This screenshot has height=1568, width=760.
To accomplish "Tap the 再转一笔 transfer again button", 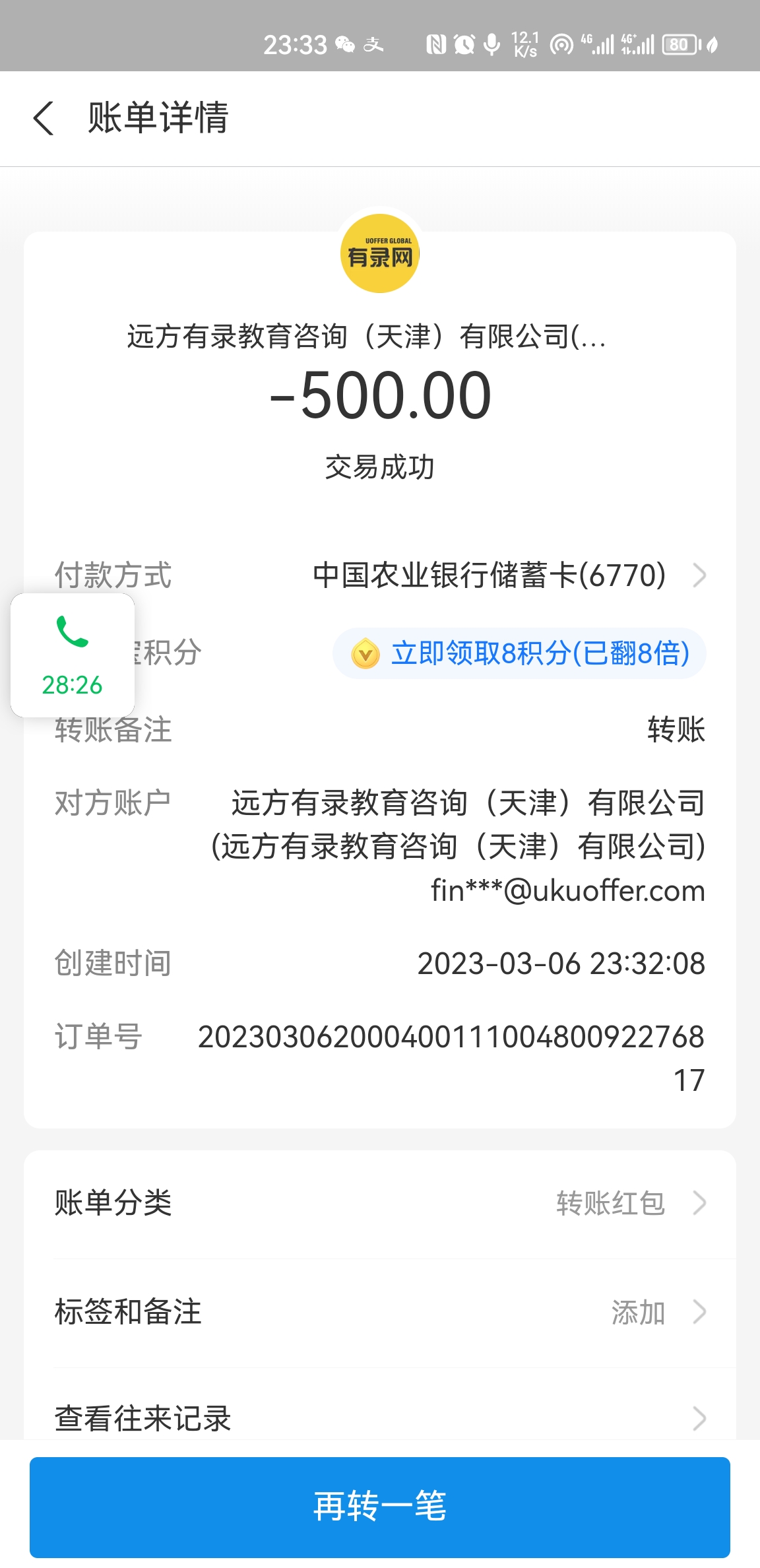I will tap(380, 1507).
